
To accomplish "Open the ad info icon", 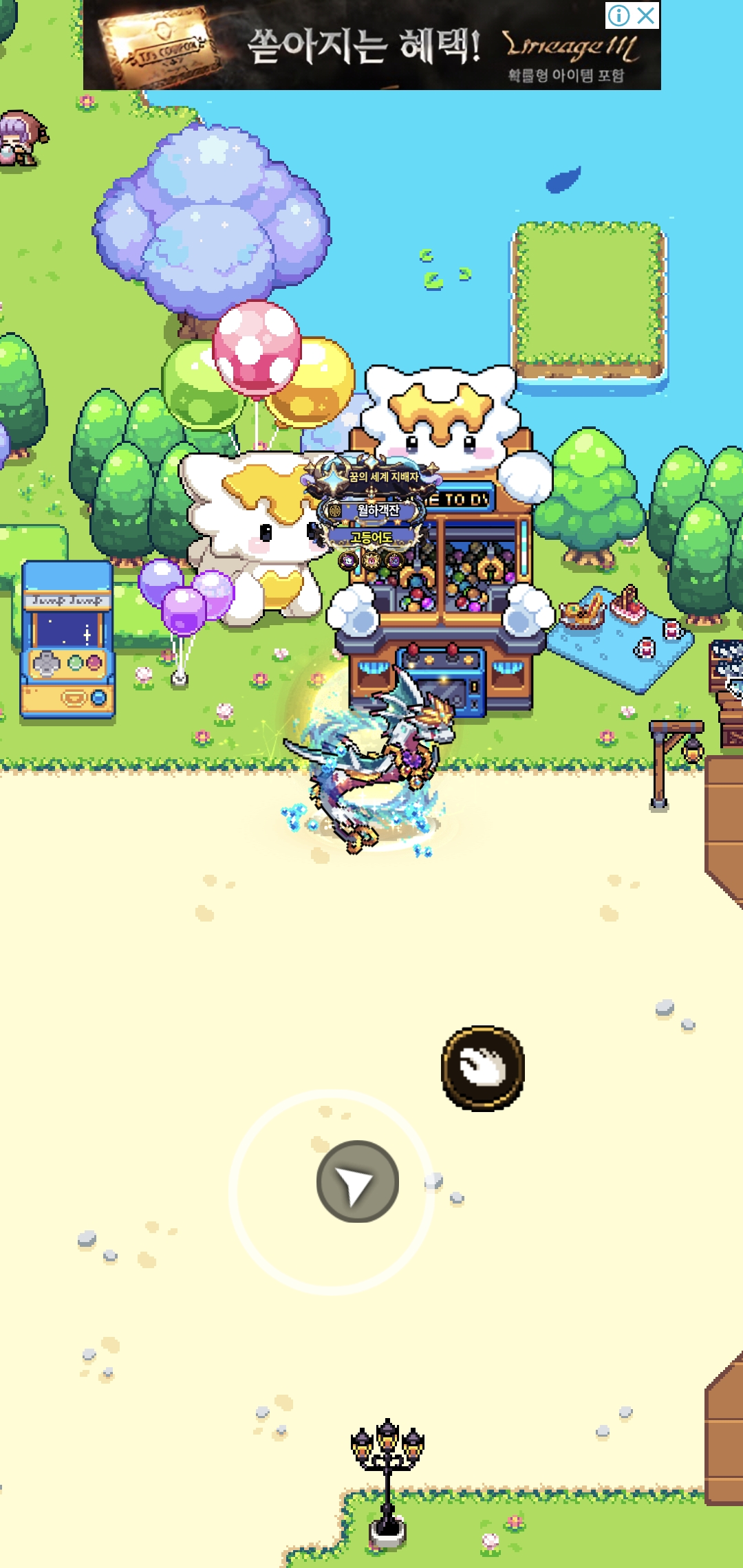I will tap(618, 15).
